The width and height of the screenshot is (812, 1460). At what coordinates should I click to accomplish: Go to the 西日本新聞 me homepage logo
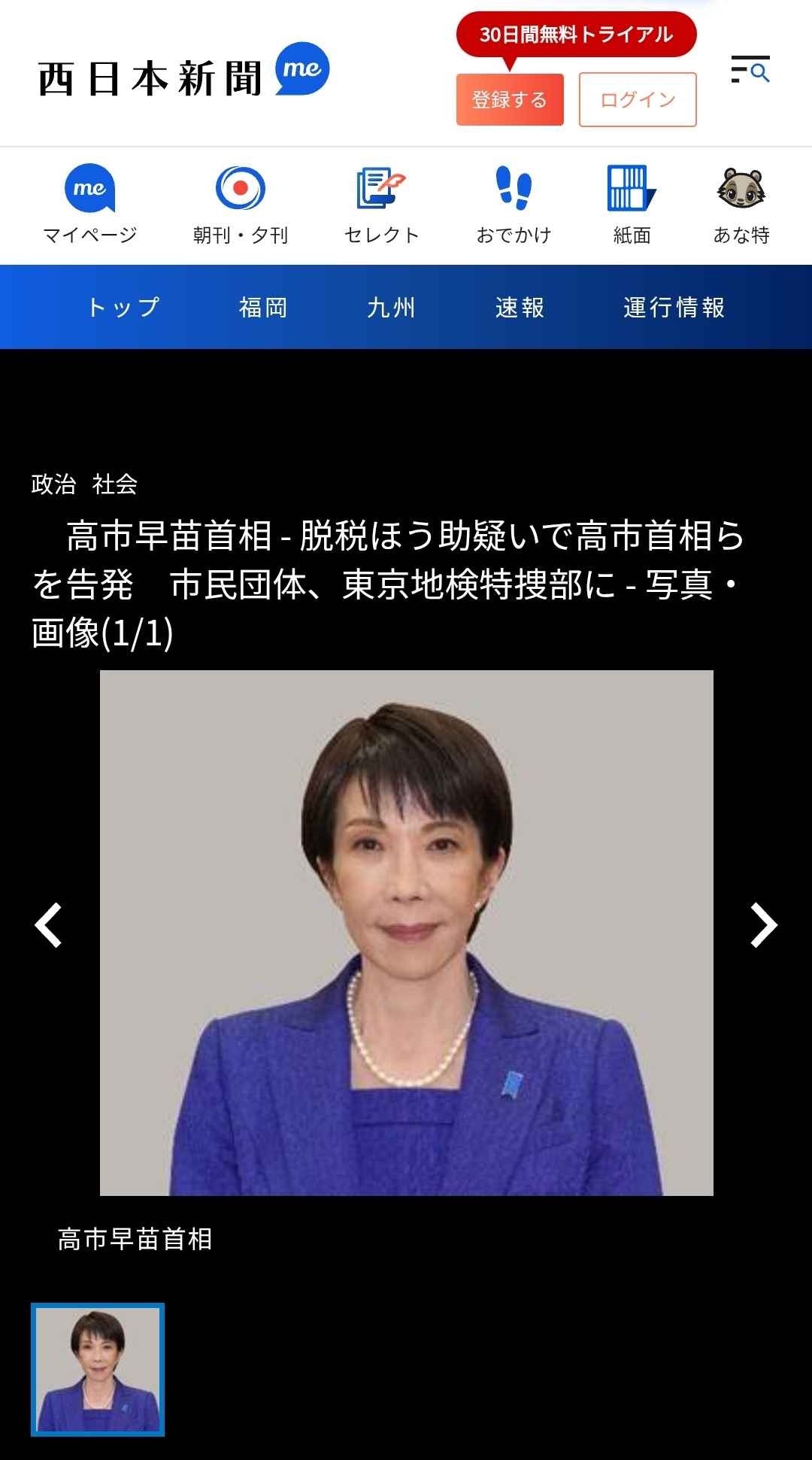click(183, 71)
